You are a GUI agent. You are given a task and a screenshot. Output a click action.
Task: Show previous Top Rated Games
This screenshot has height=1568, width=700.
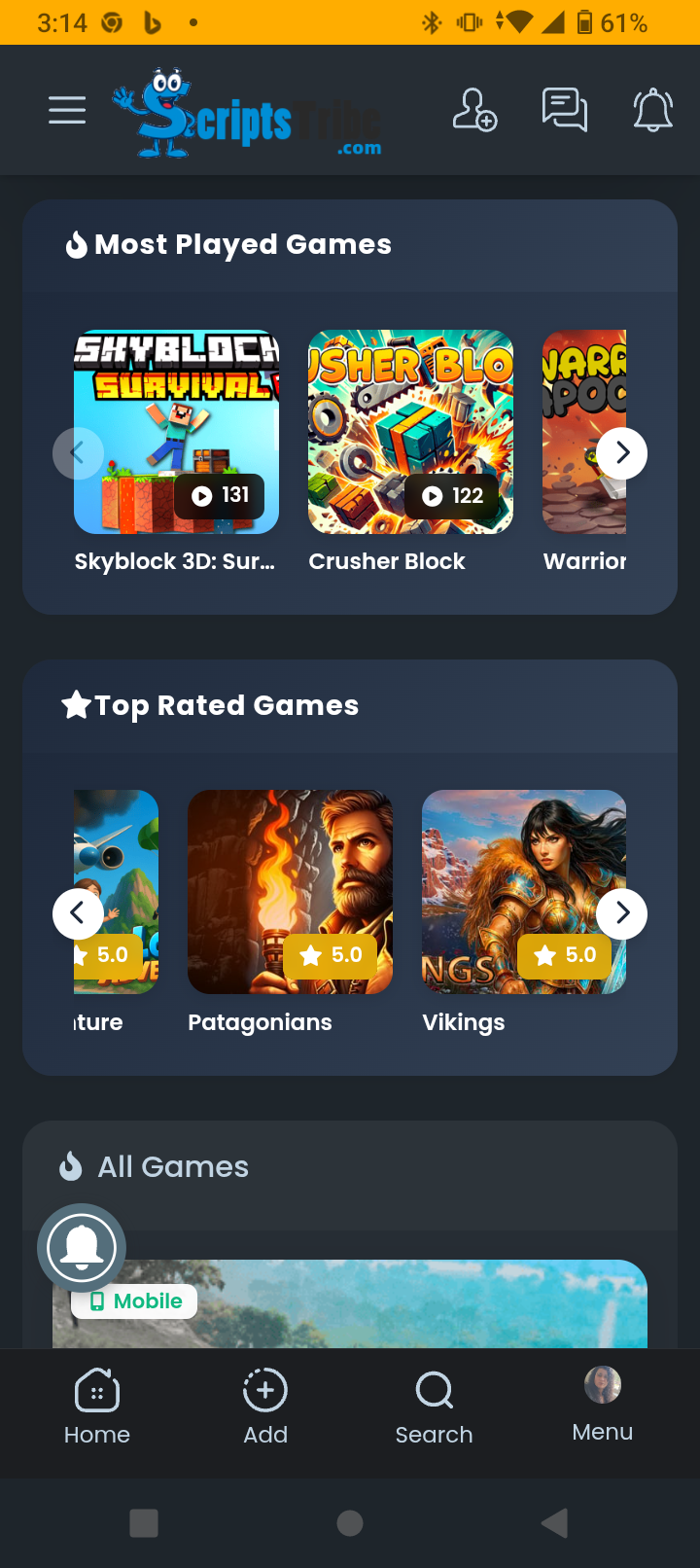tap(78, 913)
